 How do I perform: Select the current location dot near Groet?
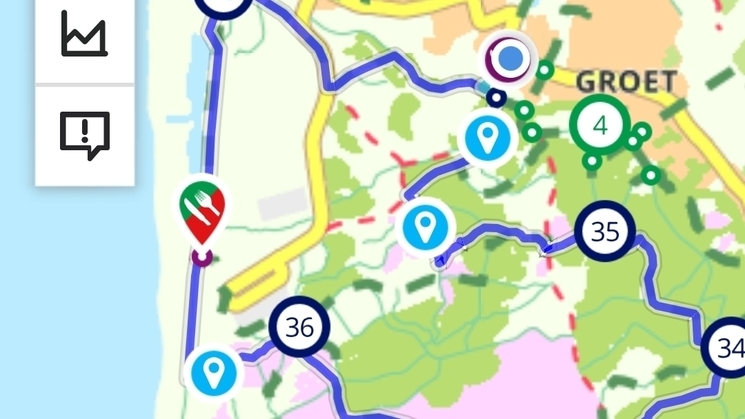tap(511, 59)
